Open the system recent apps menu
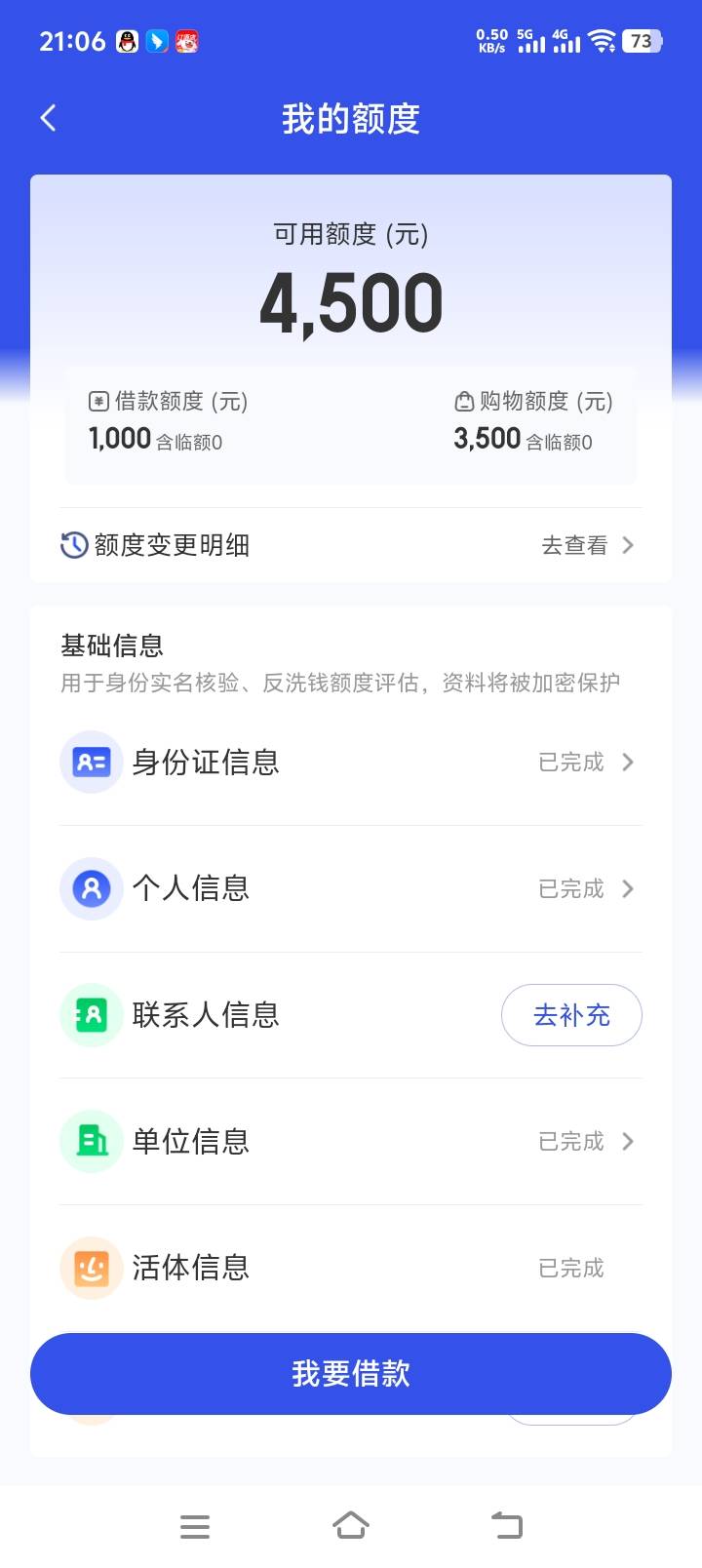 195,1526
